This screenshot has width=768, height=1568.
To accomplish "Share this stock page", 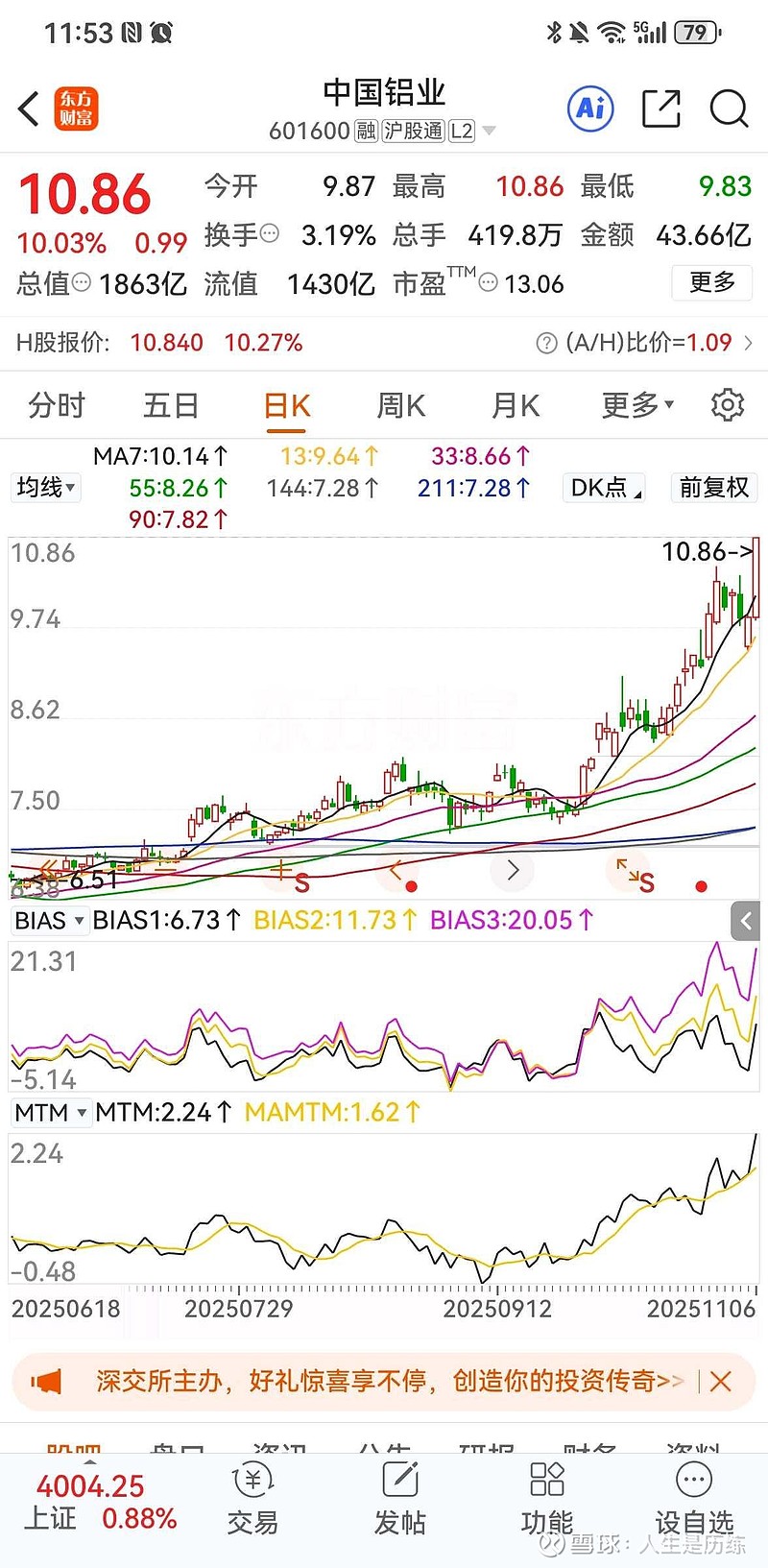I will [660, 109].
